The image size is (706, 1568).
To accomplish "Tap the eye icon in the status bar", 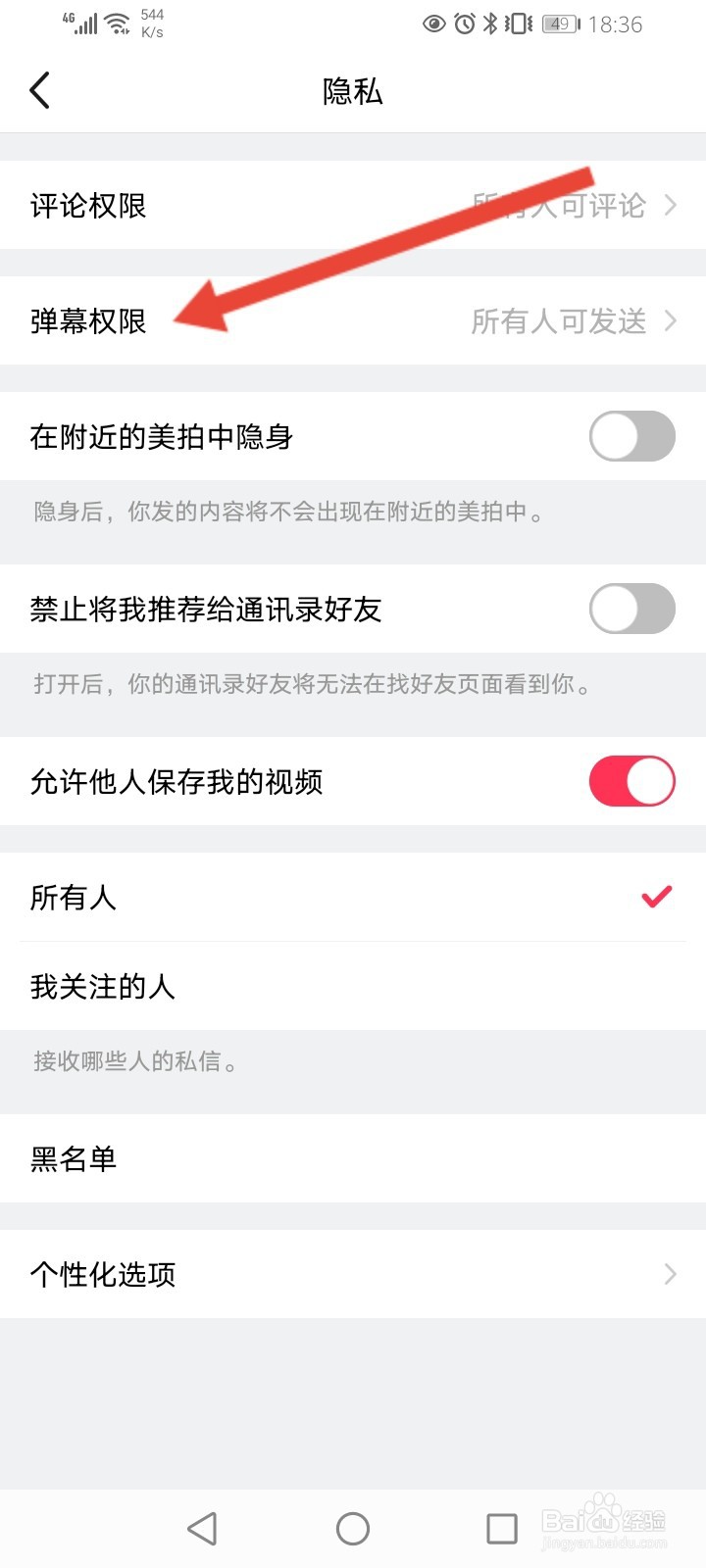I will coord(434,24).
